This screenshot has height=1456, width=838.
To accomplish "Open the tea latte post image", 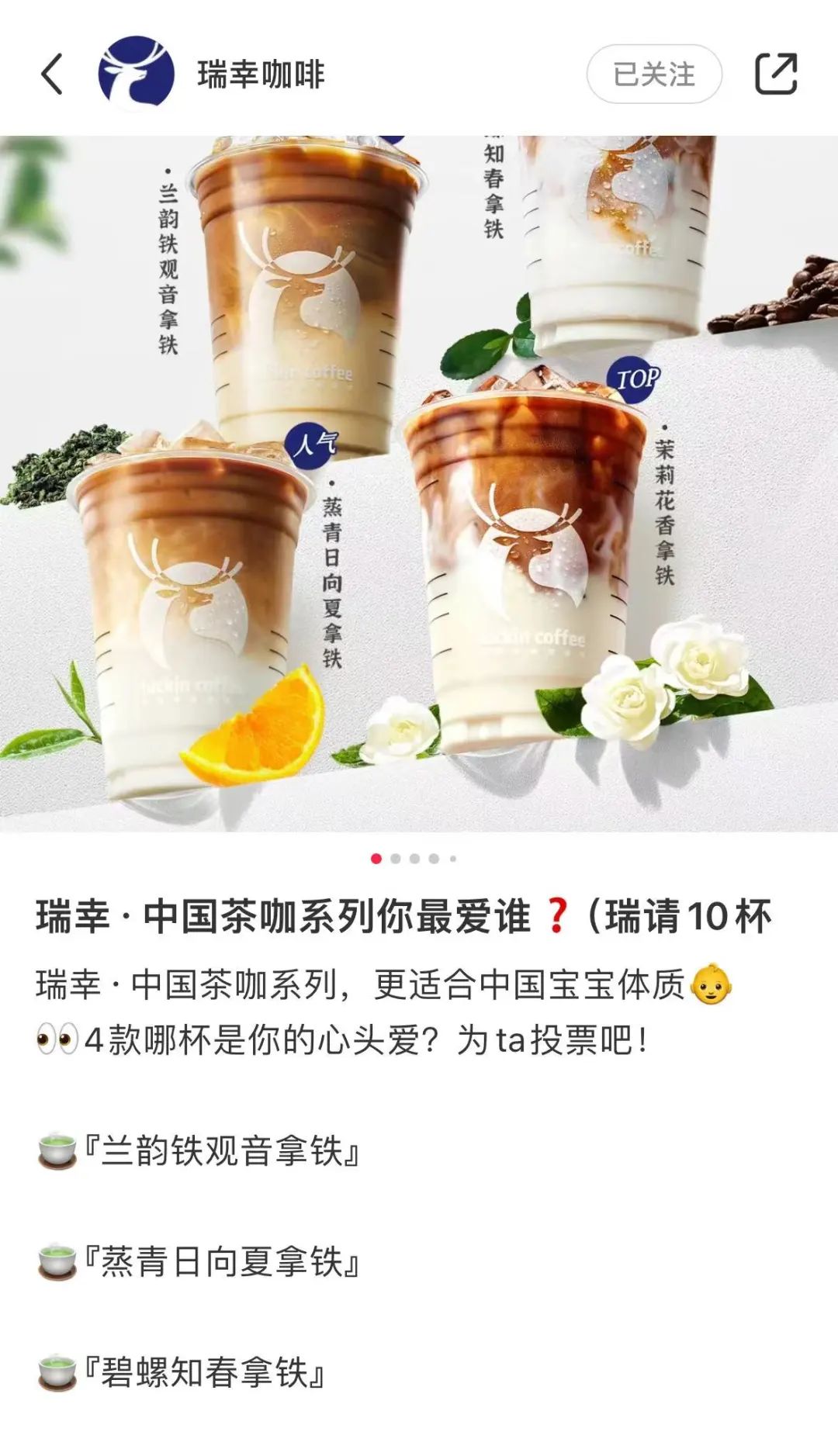I will (419, 483).
